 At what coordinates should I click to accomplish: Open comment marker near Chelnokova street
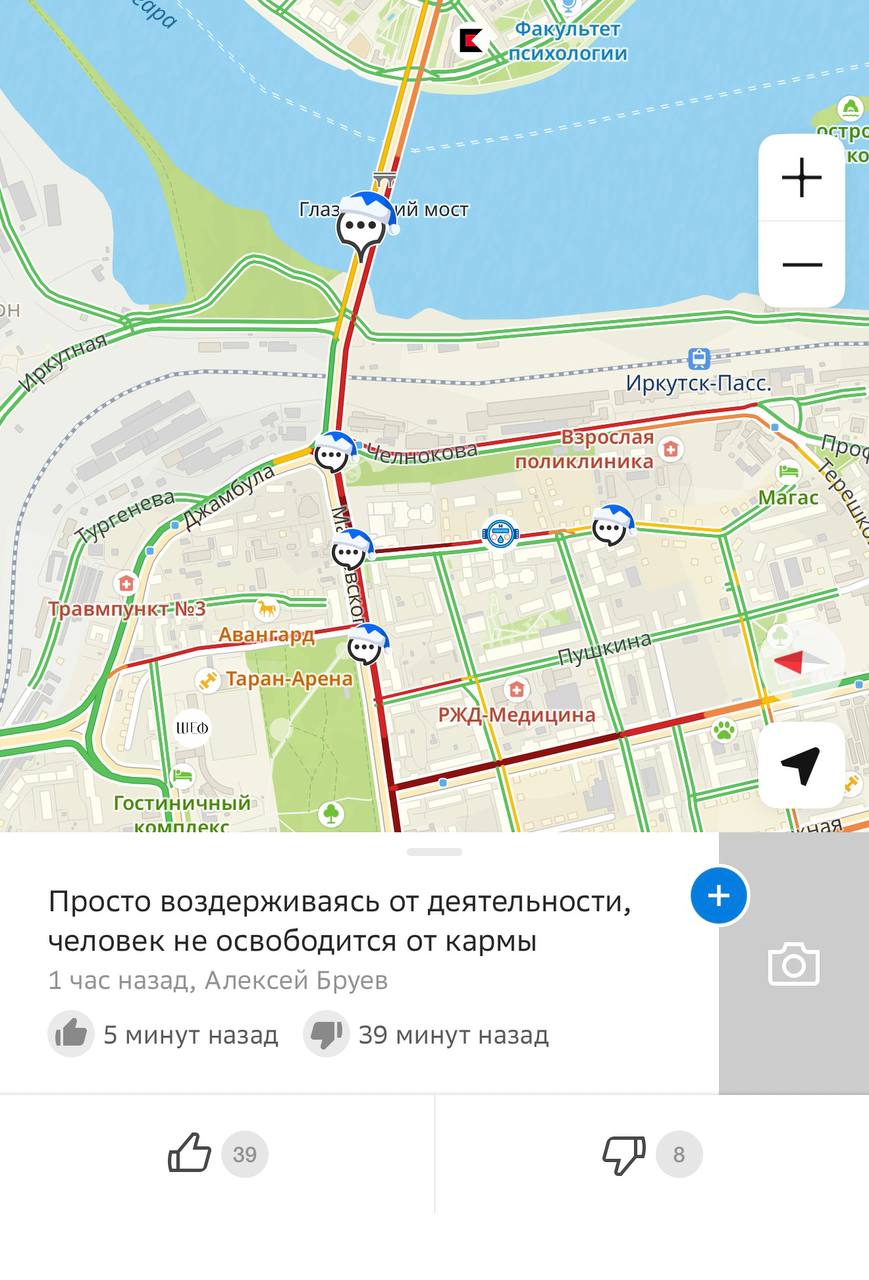click(x=333, y=454)
